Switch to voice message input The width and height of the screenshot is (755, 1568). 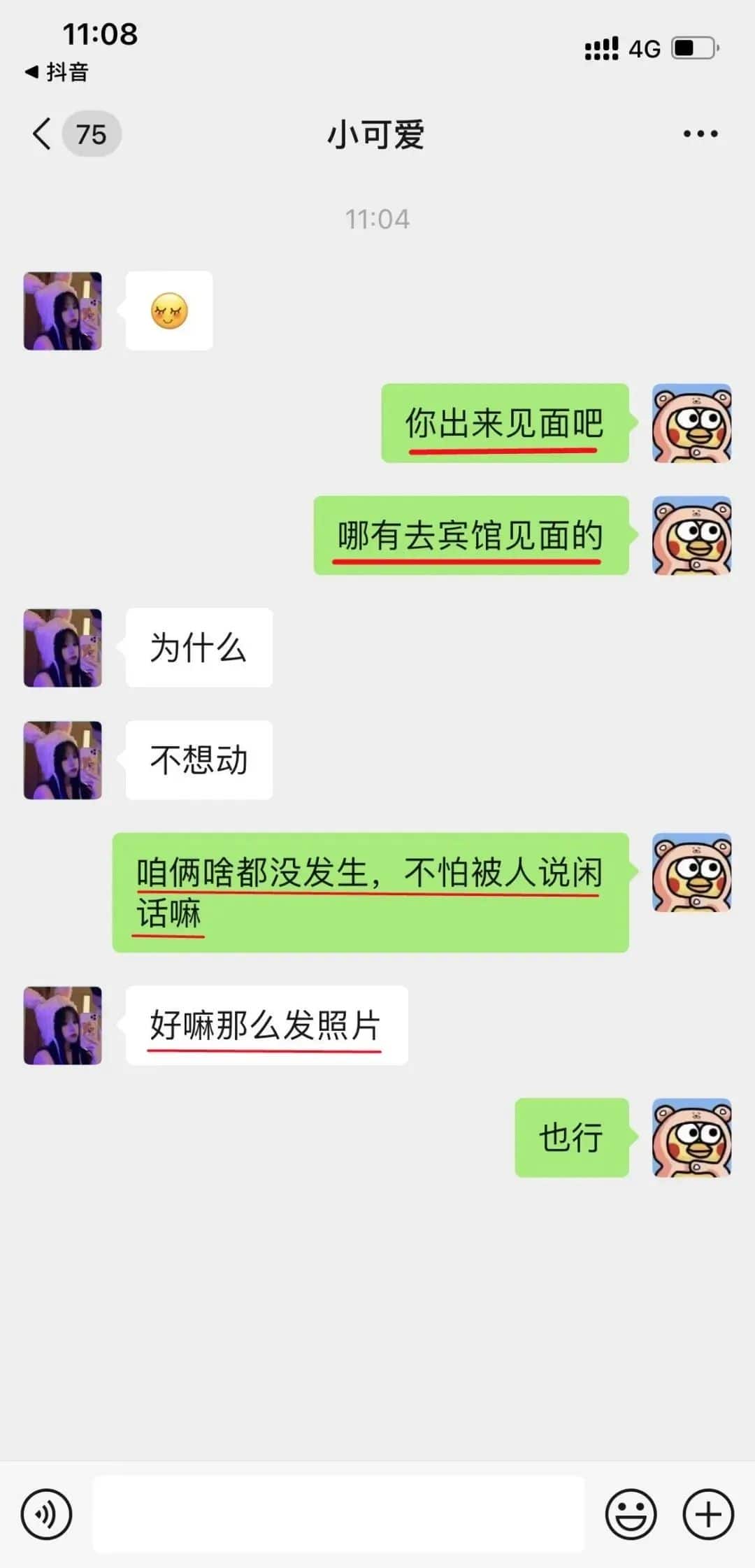point(46,1514)
